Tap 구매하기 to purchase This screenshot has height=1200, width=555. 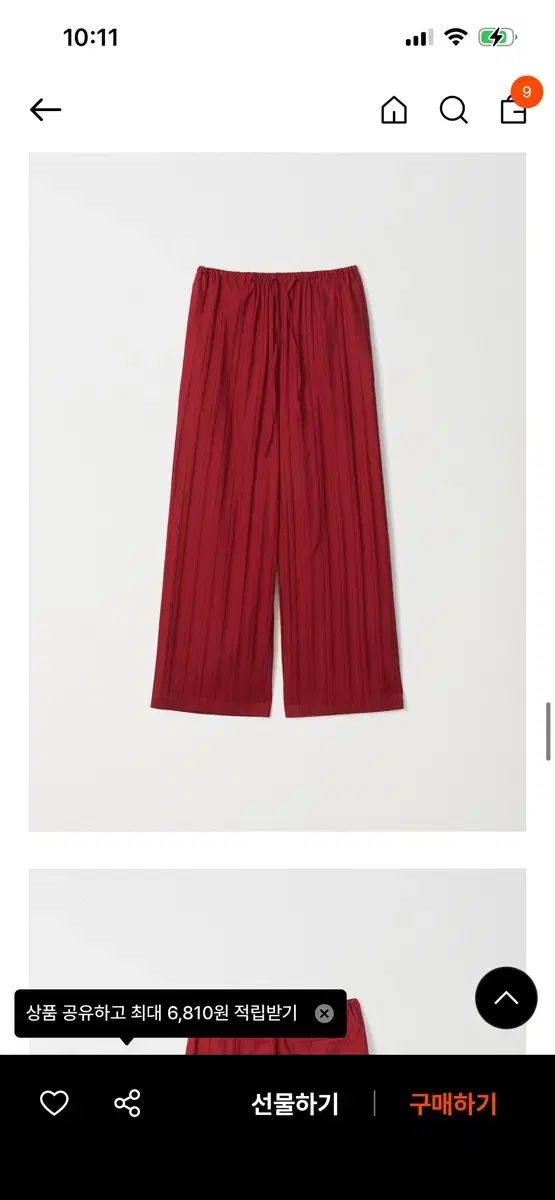tap(453, 1104)
